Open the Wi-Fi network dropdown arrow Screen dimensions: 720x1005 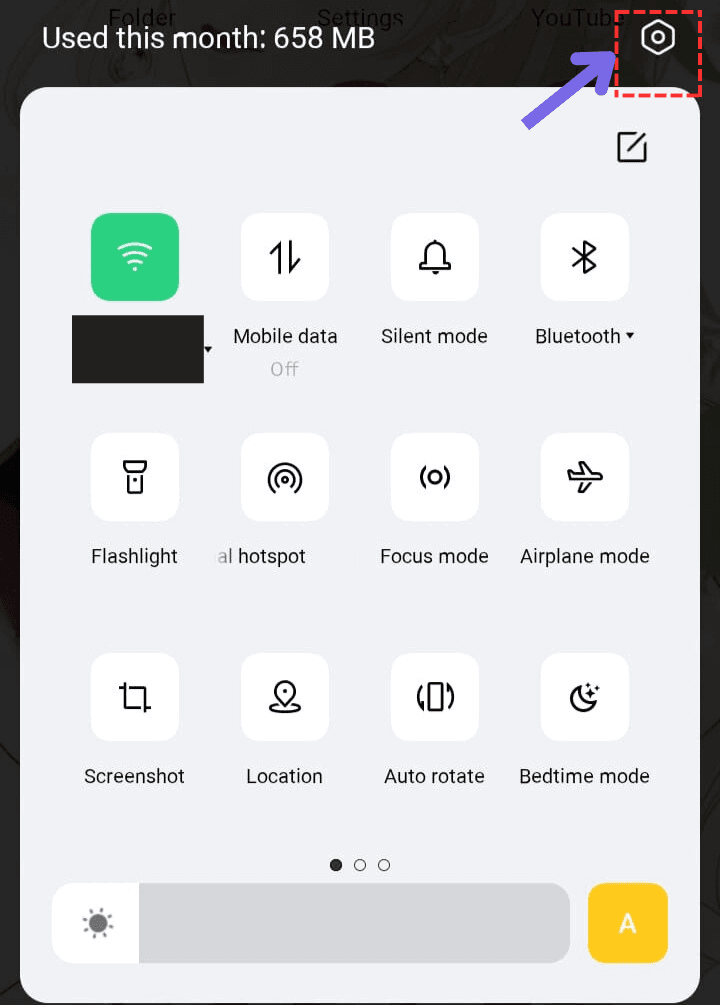[207, 351]
